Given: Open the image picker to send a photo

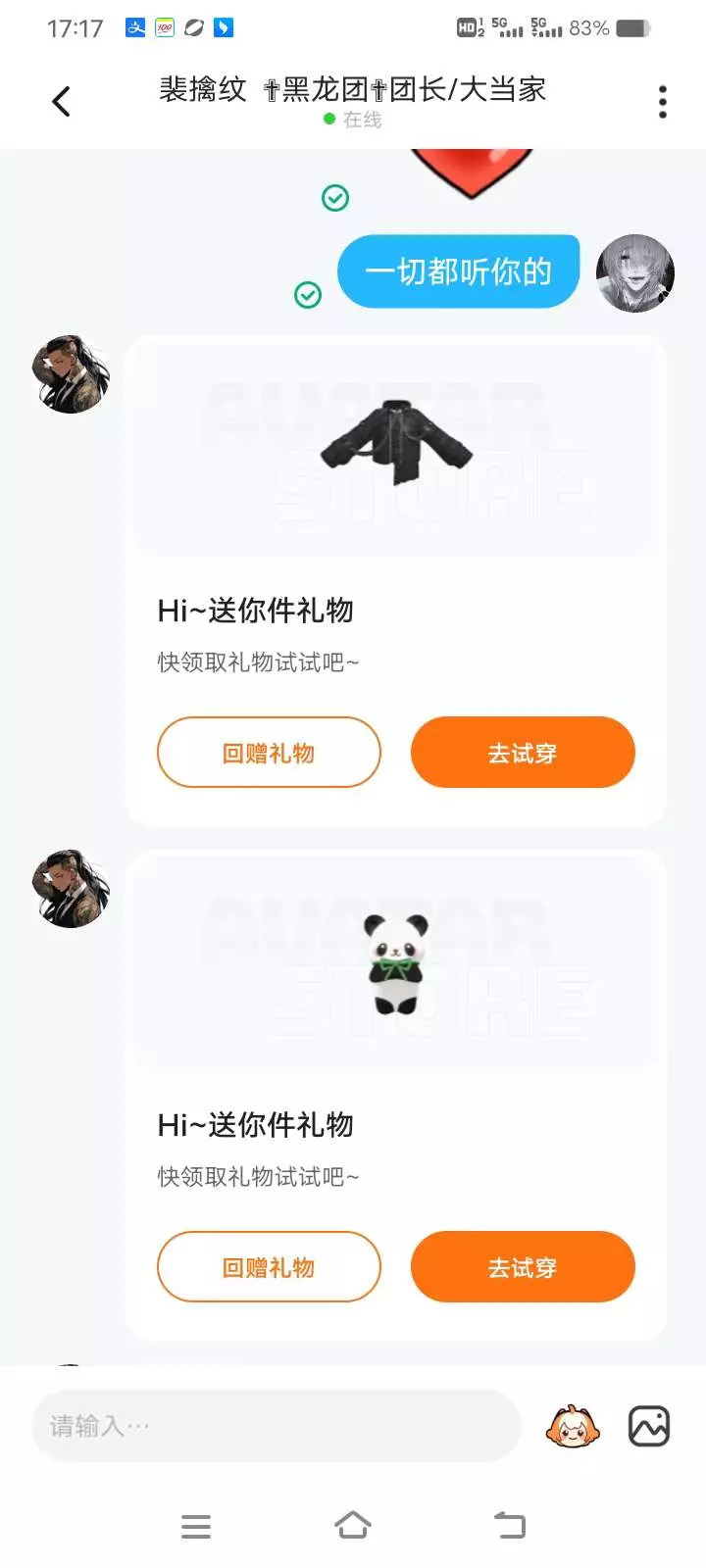Looking at the screenshot, I should tap(649, 1426).
